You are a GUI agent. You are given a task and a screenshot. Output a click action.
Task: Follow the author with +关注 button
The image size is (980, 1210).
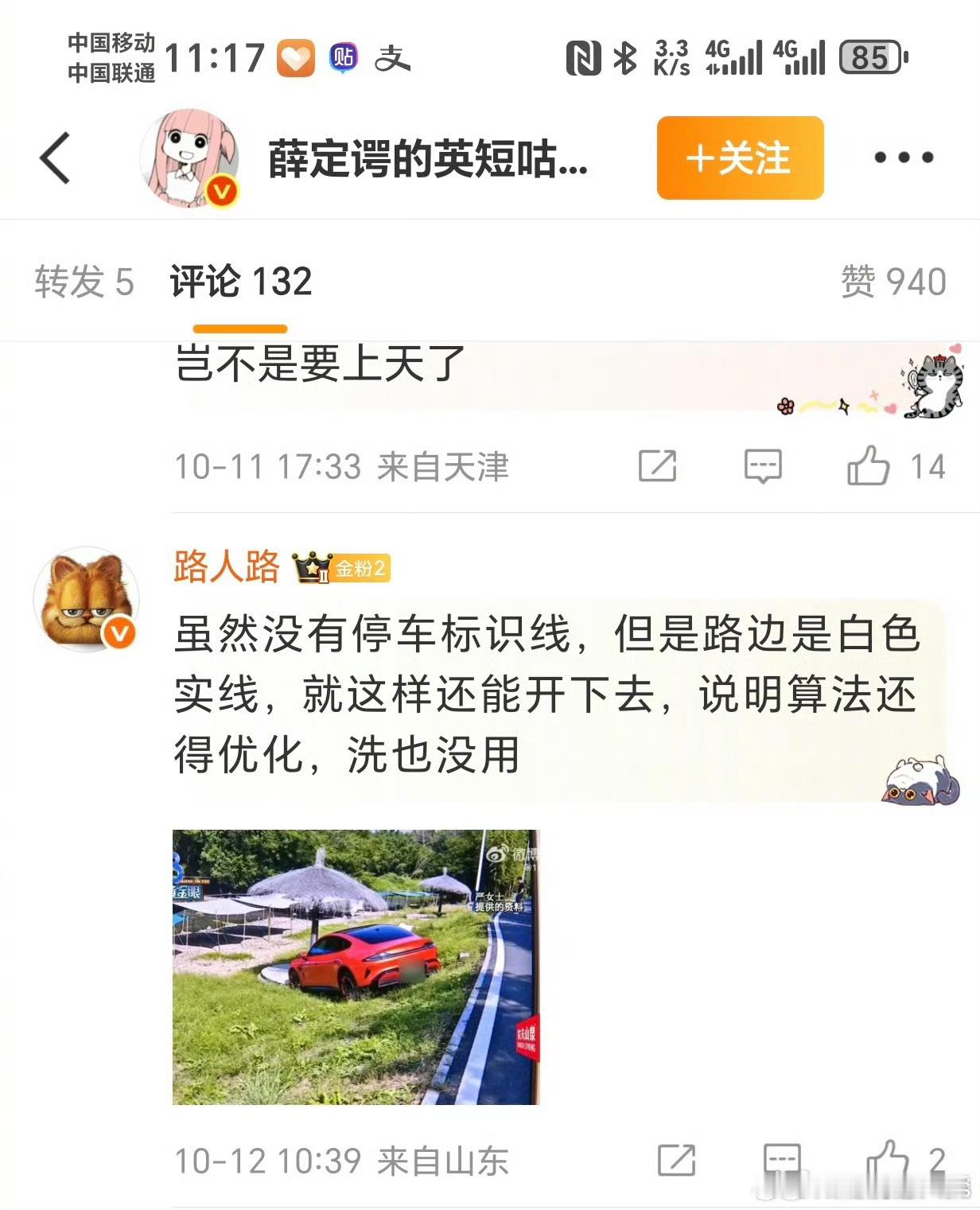[x=740, y=158]
